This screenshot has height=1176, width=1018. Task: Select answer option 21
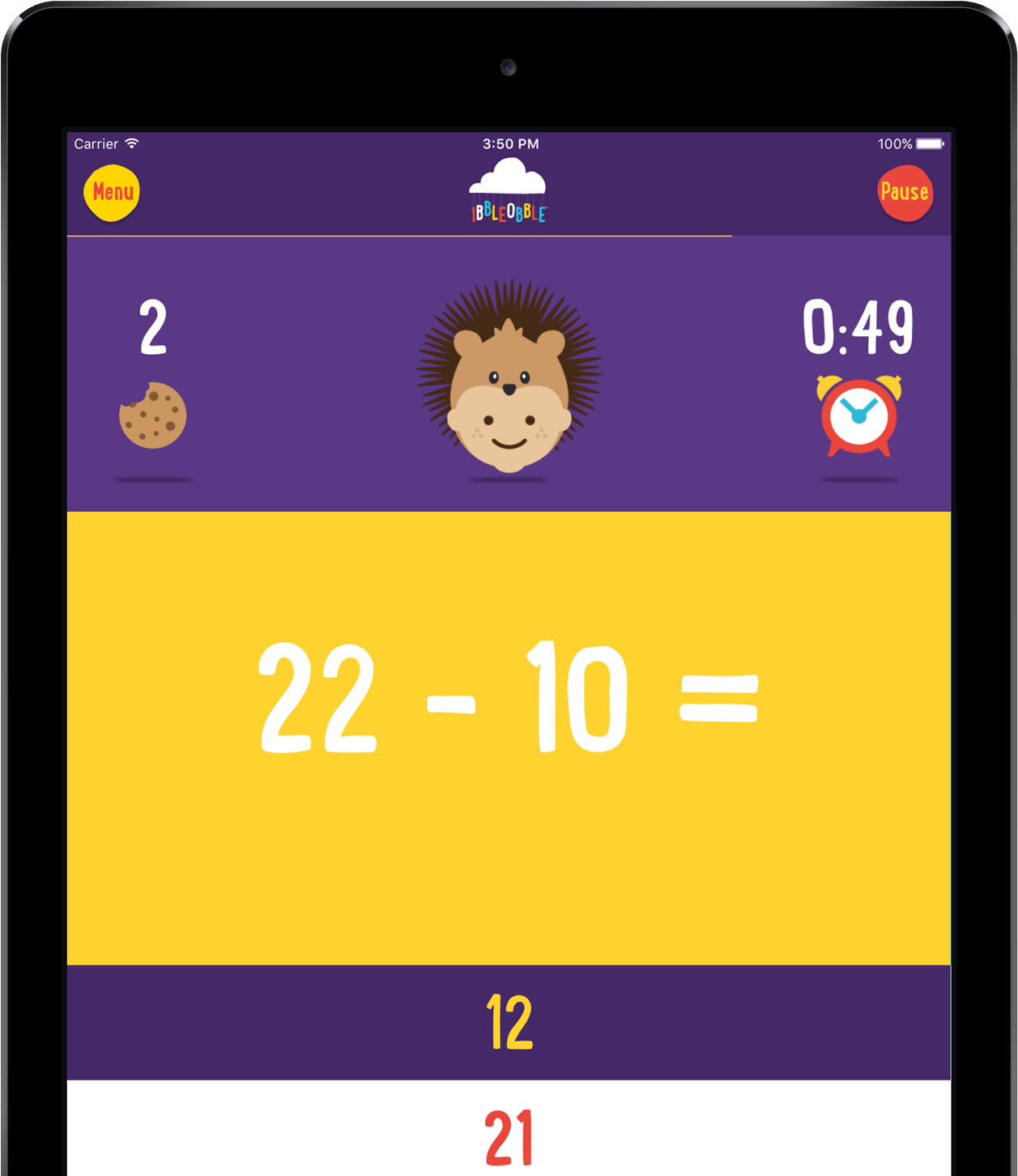coord(509,1134)
